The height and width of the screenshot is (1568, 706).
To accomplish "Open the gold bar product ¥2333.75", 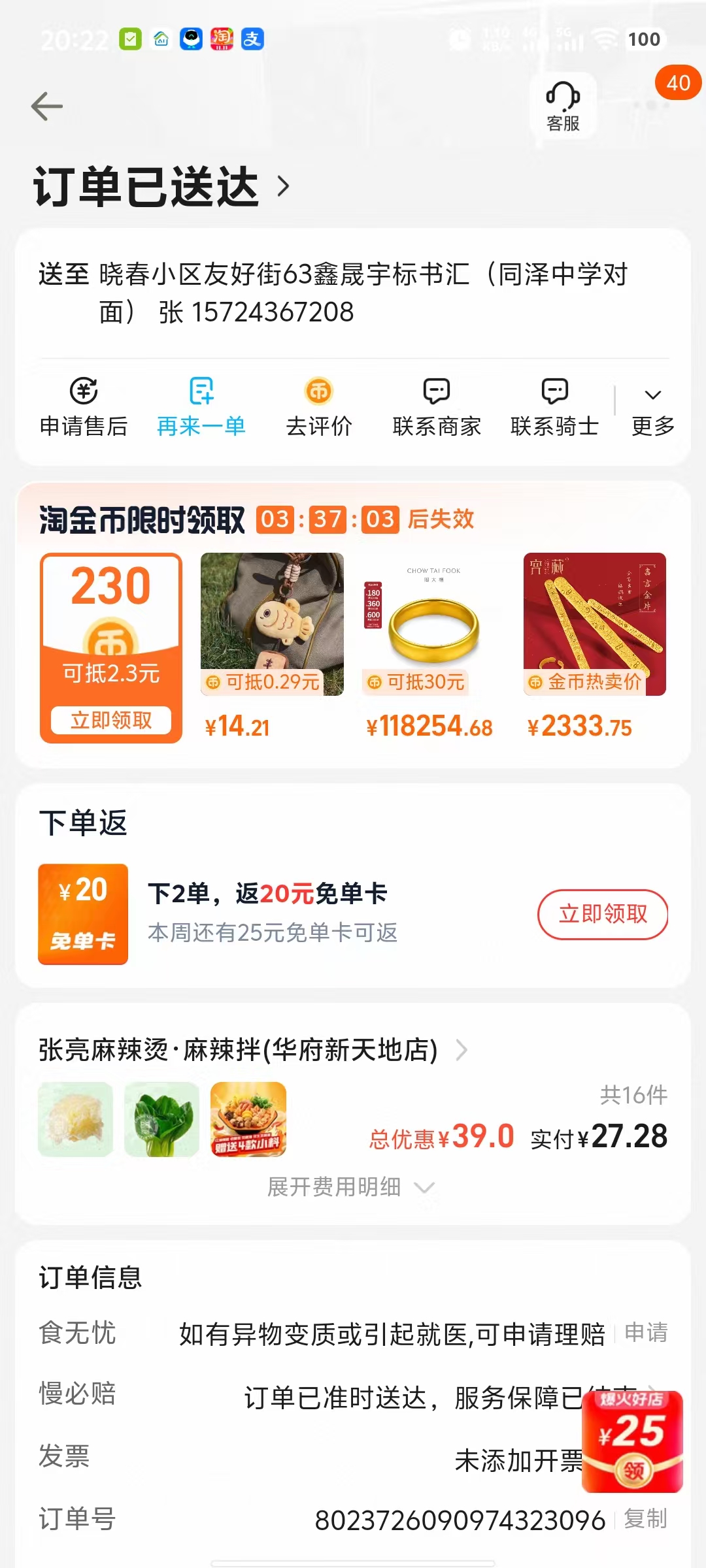I will tap(594, 625).
